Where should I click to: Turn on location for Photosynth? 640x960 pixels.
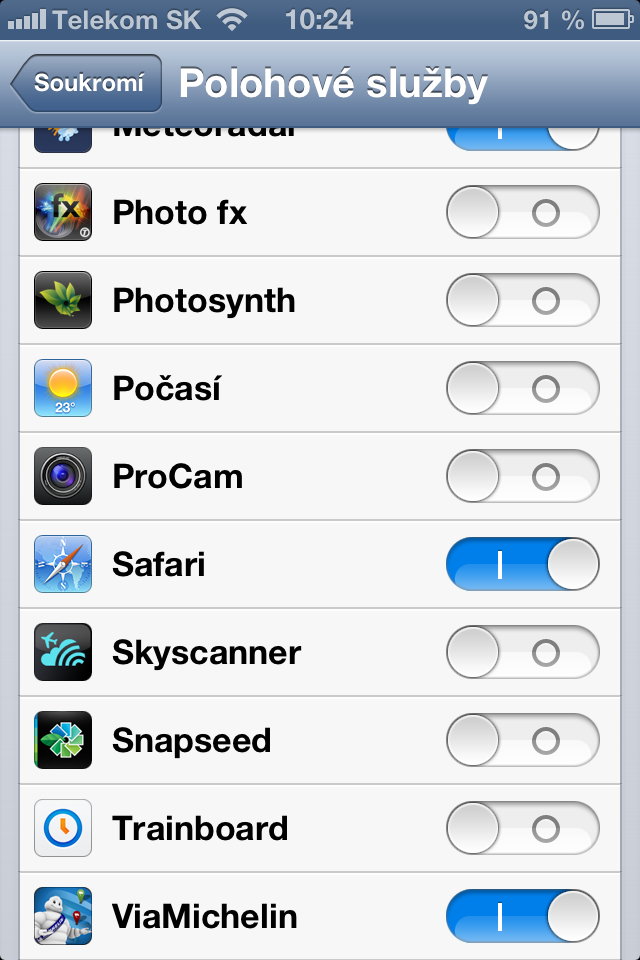[522, 301]
